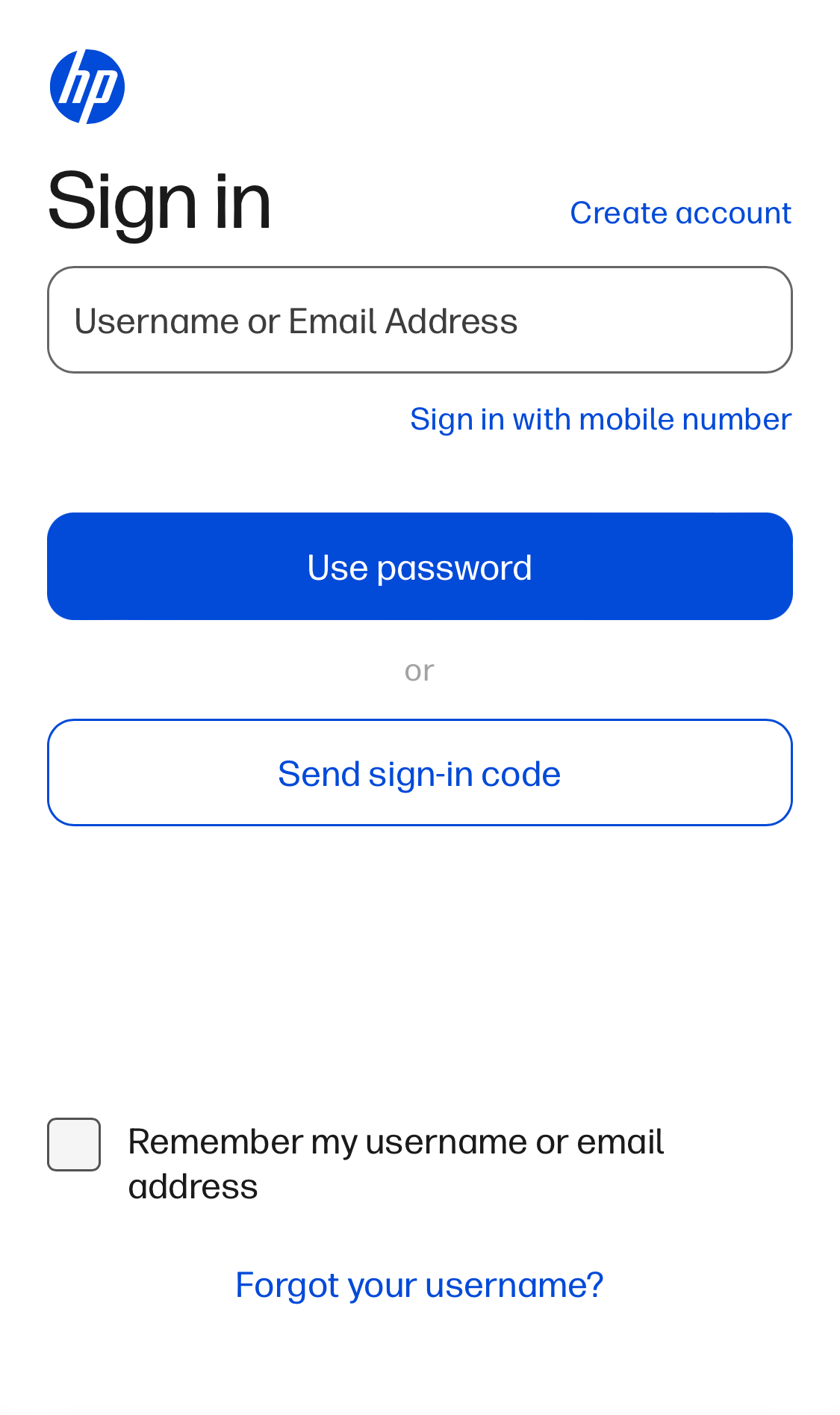The image size is (840, 1415).
Task: Click the Sign in heading
Action: pyautogui.click(x=159, y=200)
